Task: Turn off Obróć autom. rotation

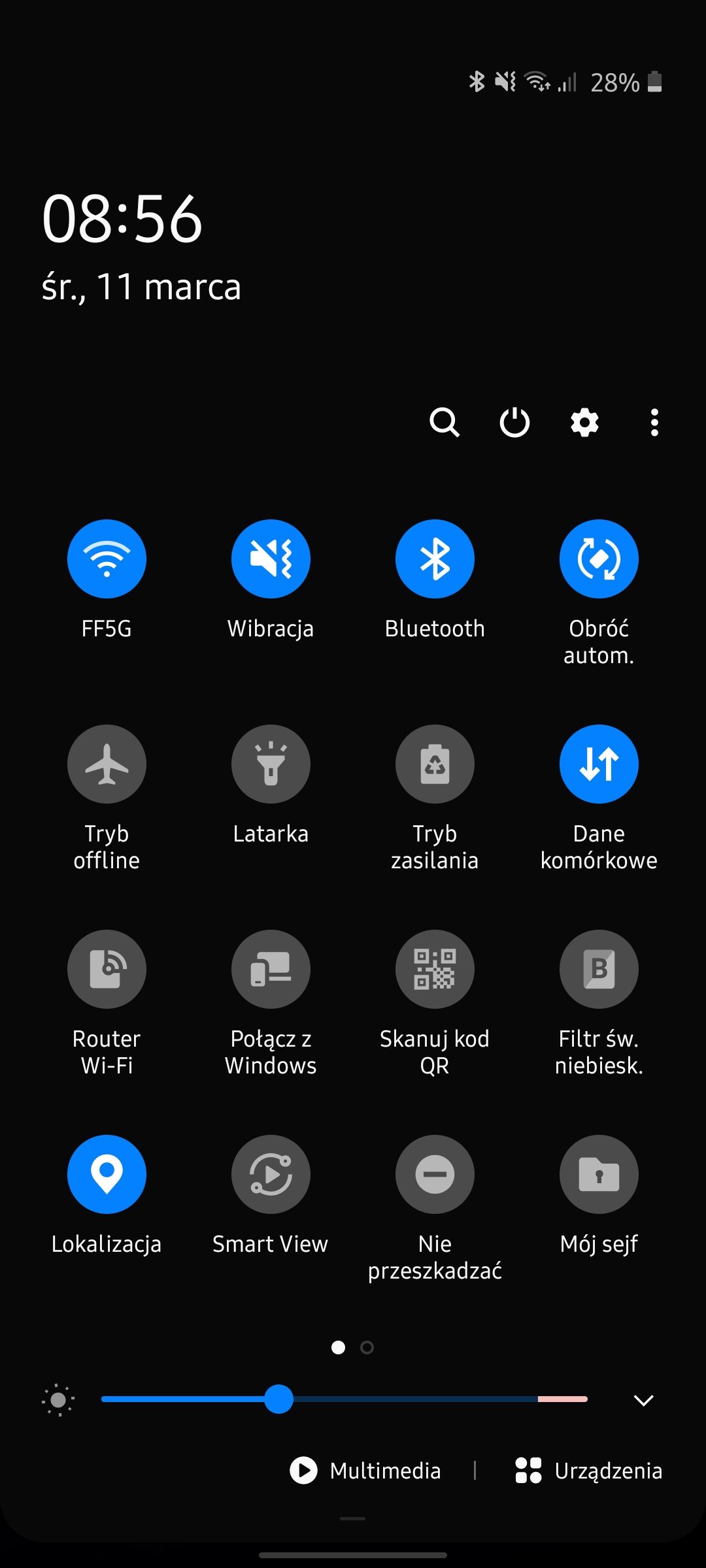Action: point(599,559)
